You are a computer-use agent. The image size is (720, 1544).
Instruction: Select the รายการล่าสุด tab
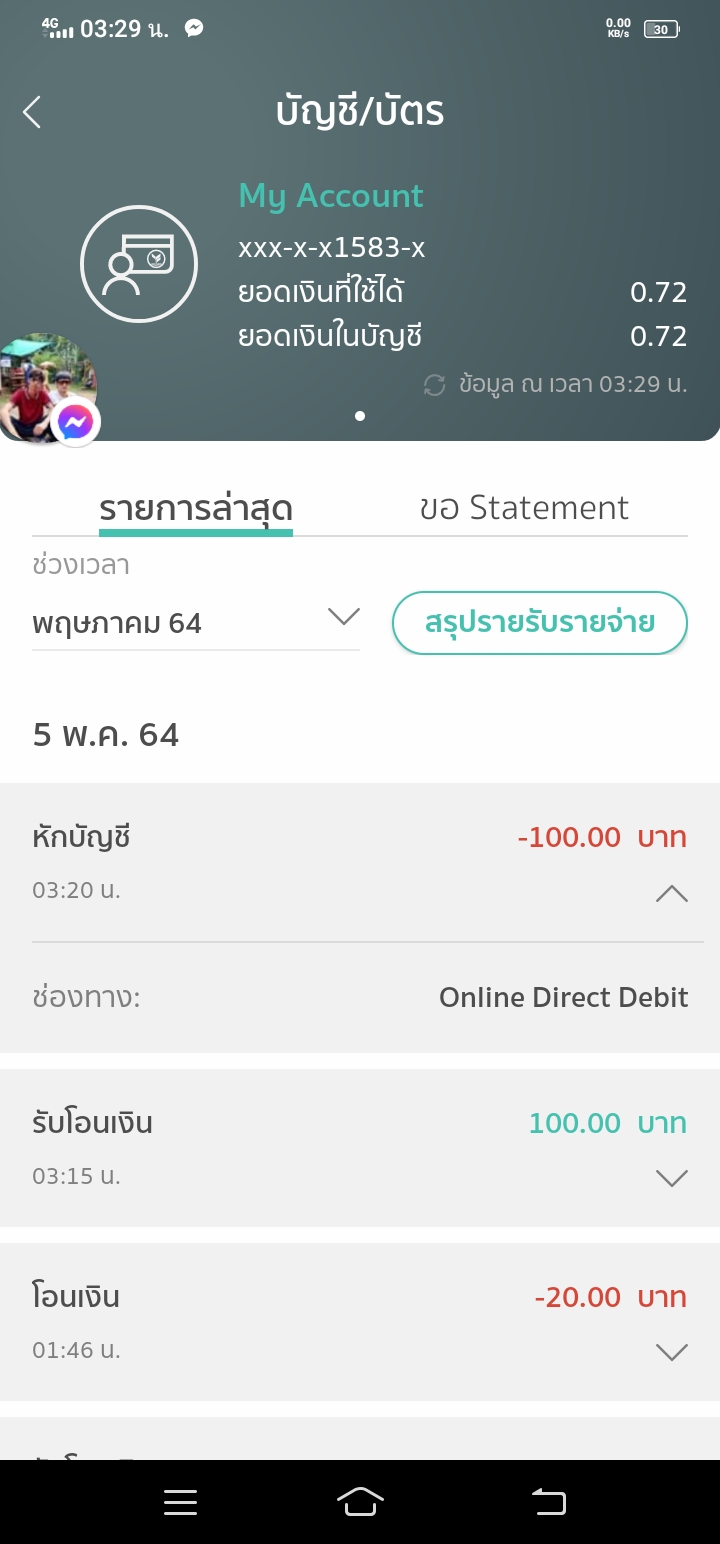(195, 508)
